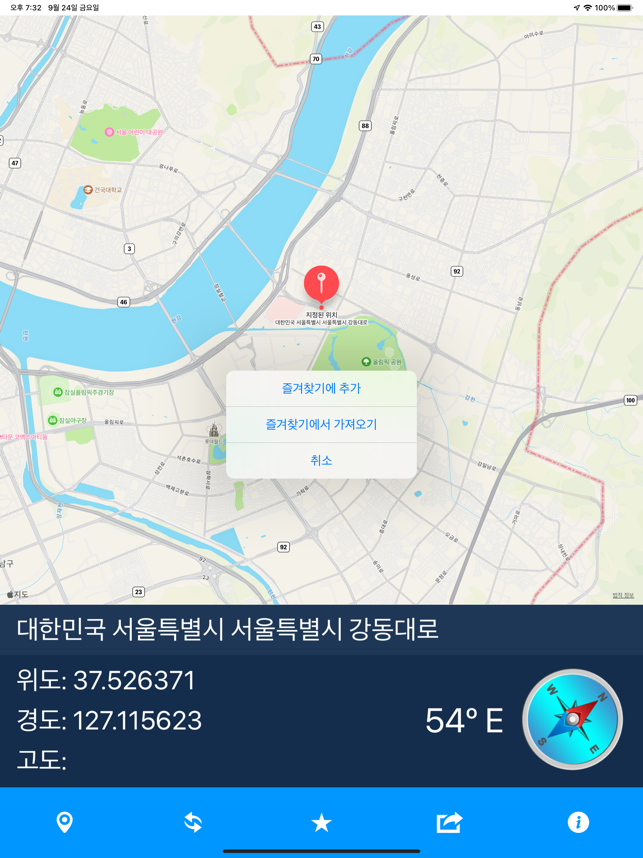
Task: Choose '즐겨찾기에서 가져오기' option
Action: pyautogui.click(x=321, y=424)
